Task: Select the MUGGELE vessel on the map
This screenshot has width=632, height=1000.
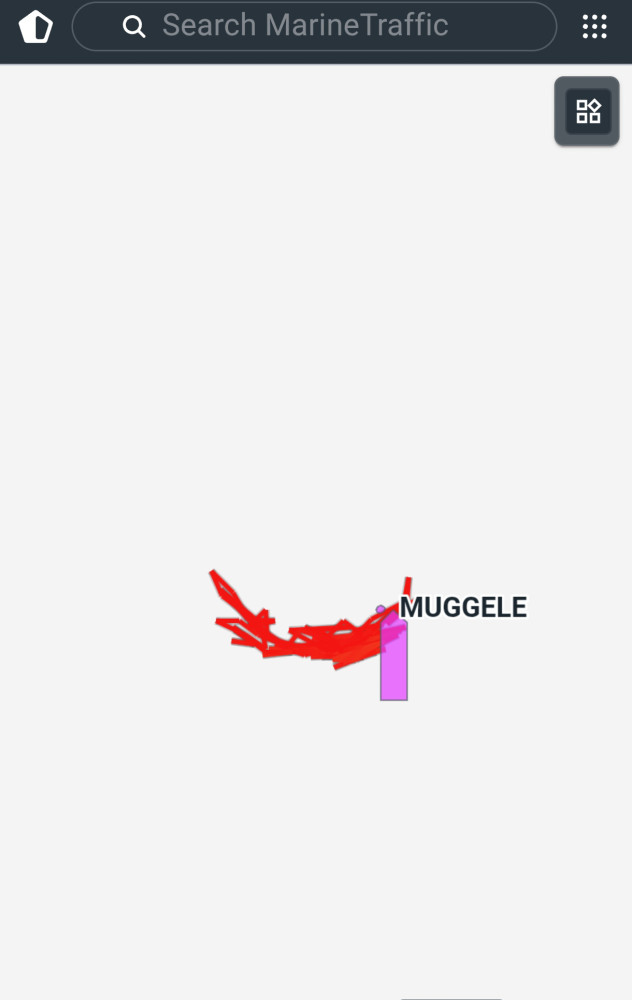Action: pos(394,660)
